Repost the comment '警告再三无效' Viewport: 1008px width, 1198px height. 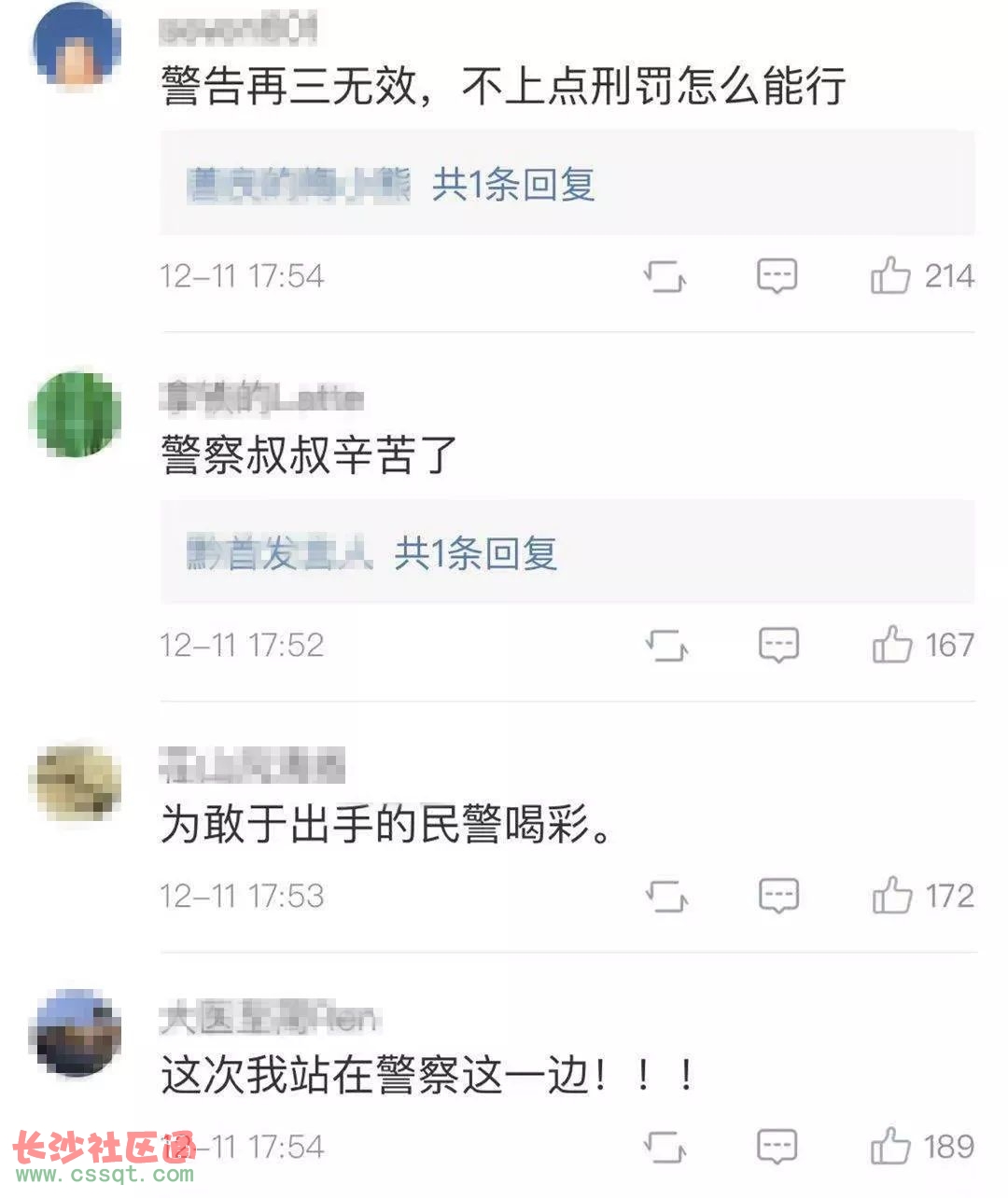pos(665,276)
